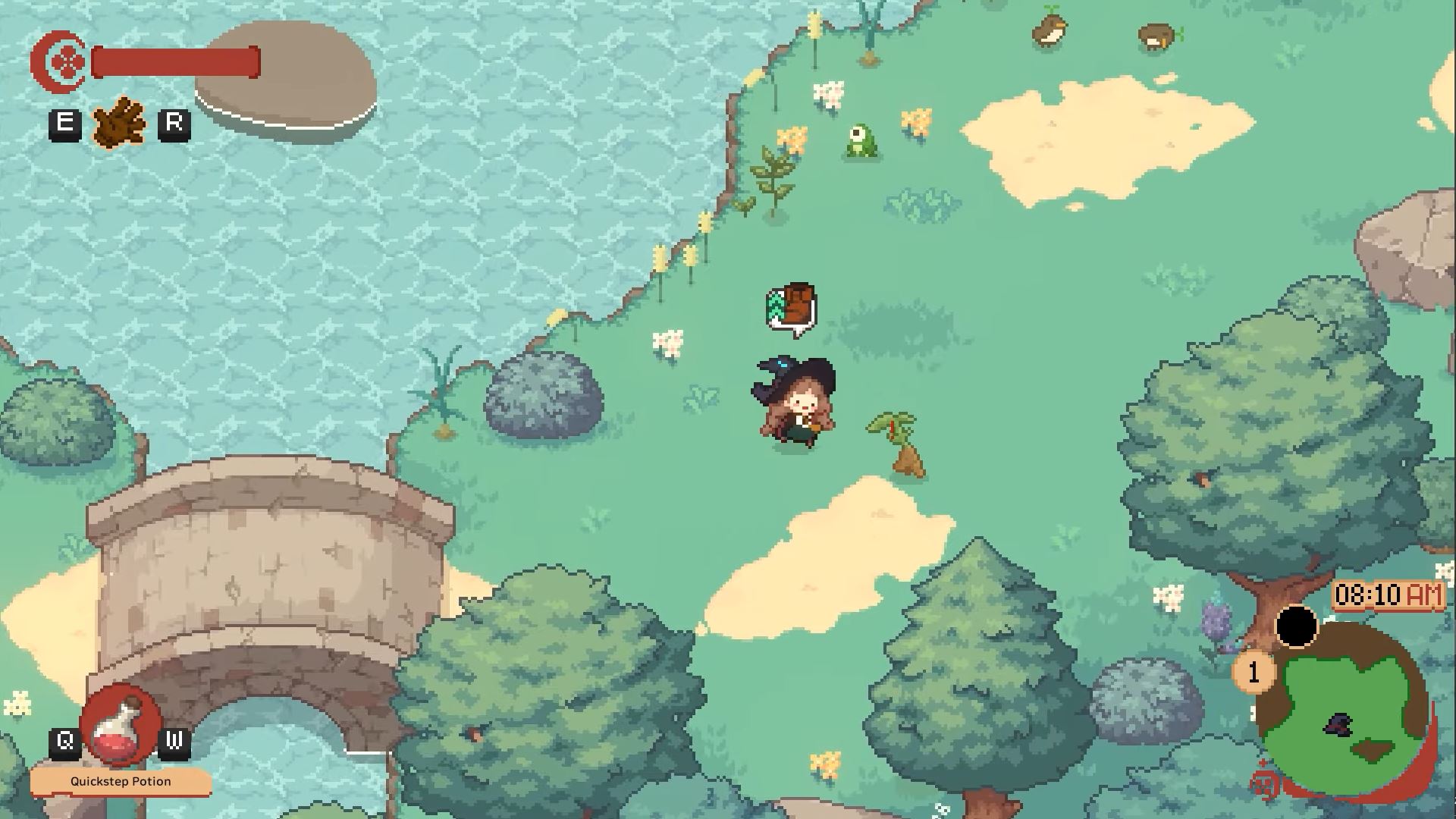Tap the E key button
Viewport: 1456px width, 819px height.
click(65, 123)
